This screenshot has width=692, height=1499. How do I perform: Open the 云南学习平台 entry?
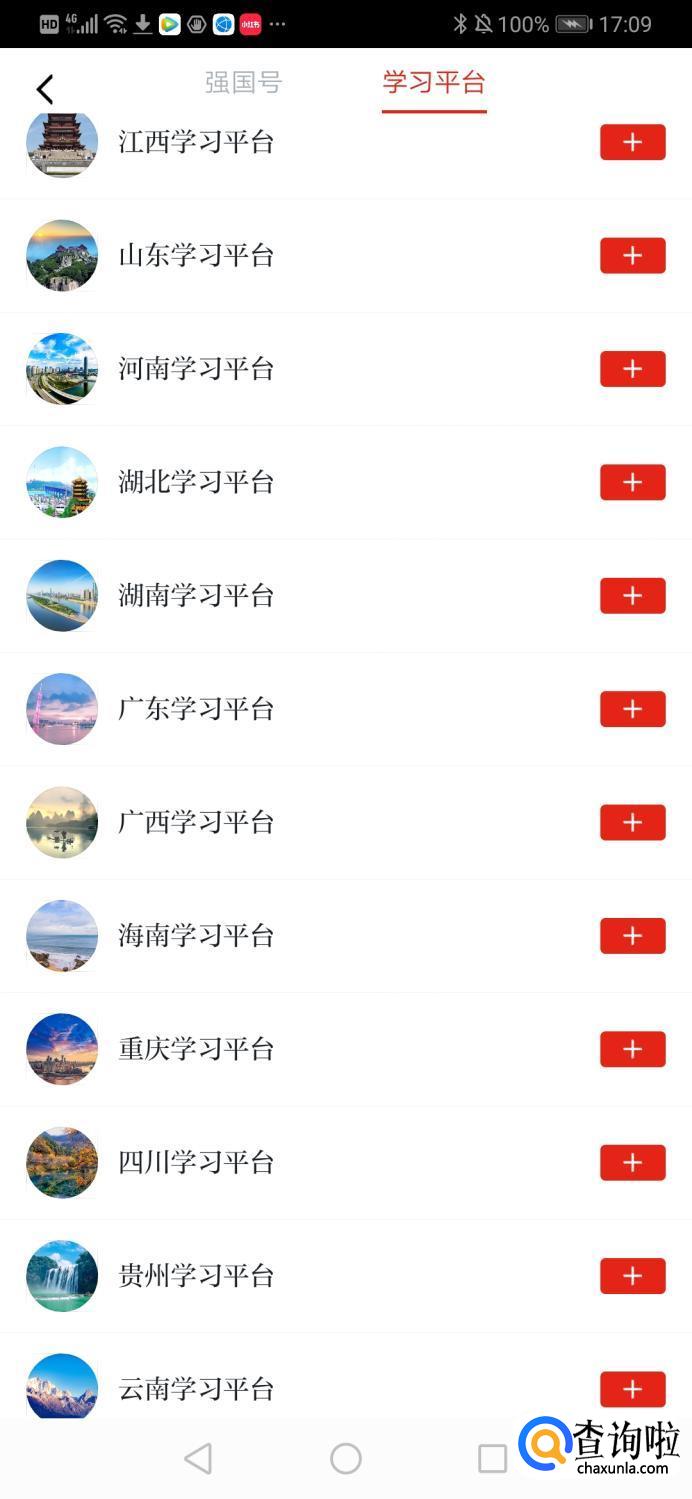[x=196, y=1389]
